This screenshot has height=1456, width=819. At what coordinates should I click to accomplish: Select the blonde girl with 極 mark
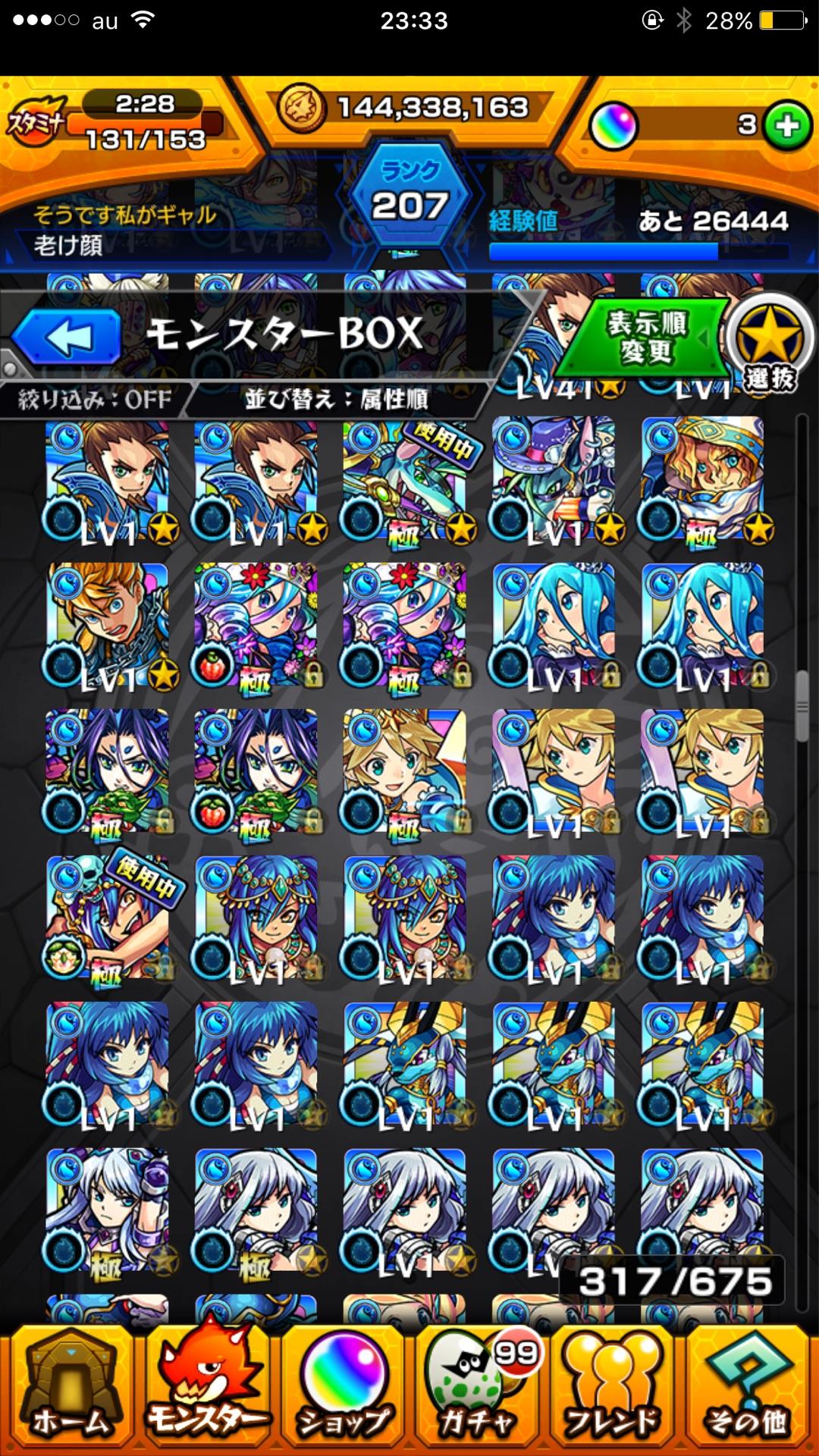pos(404,773)
